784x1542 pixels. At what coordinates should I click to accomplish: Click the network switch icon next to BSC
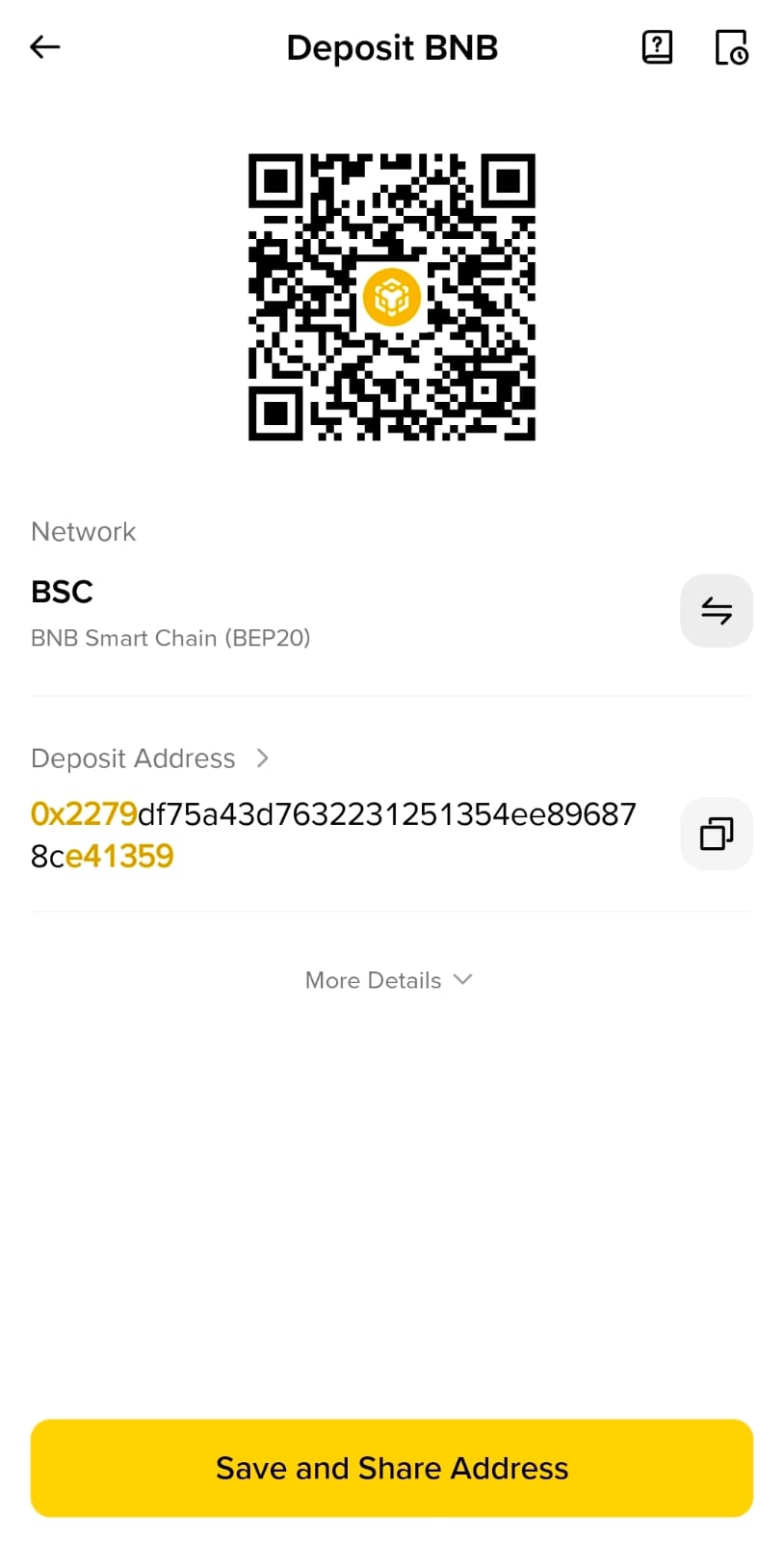717,610
